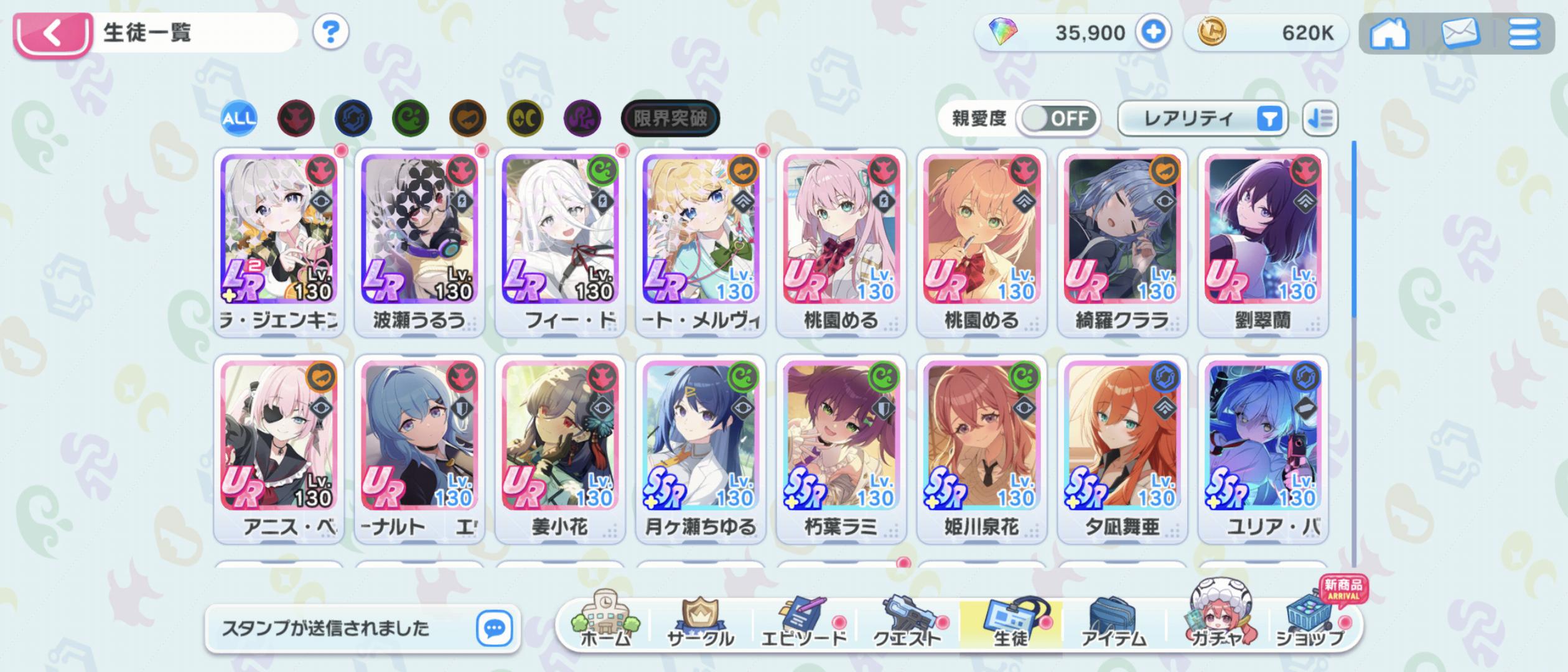Viewport: 1568px width, 672px height.
Task: Open student card 波瀬うるう
Action: [x=419, y=243]
